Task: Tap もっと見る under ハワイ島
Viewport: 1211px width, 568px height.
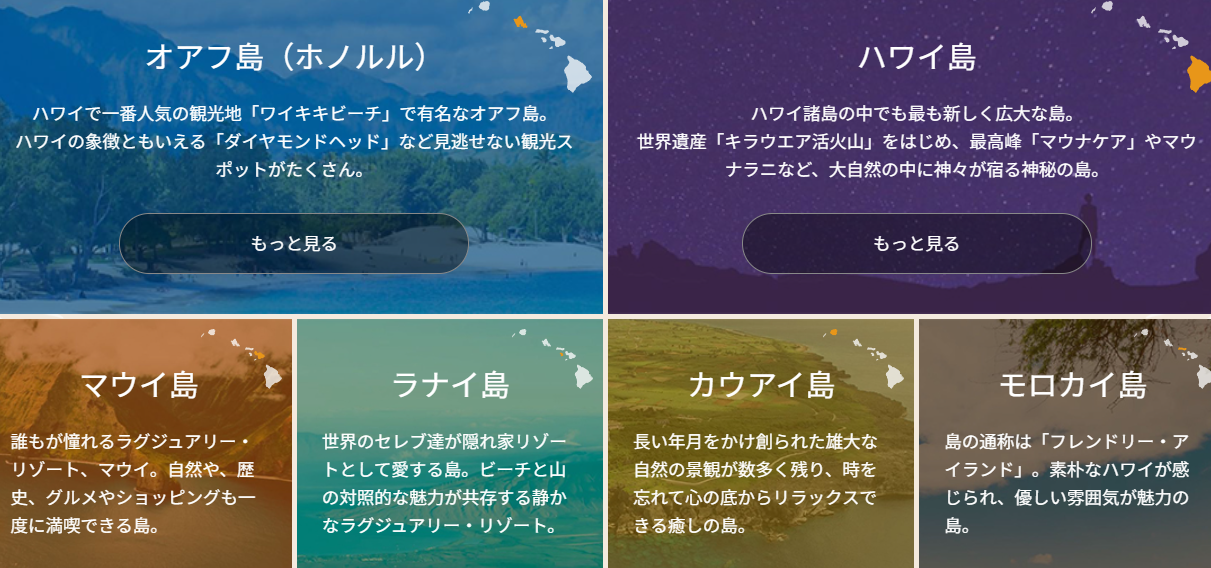Action: 916,243
